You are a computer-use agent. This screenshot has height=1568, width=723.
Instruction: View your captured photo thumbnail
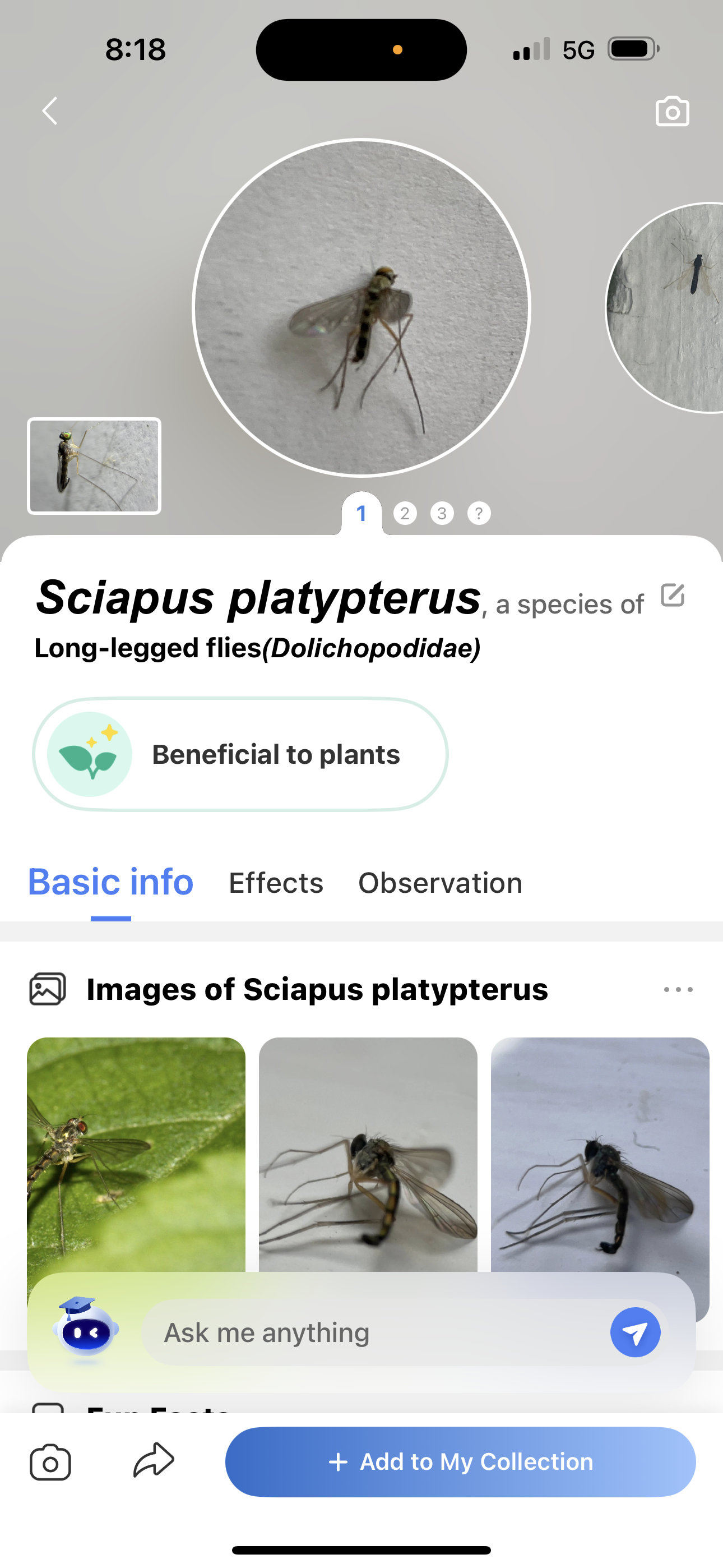[x=94, y=465]
